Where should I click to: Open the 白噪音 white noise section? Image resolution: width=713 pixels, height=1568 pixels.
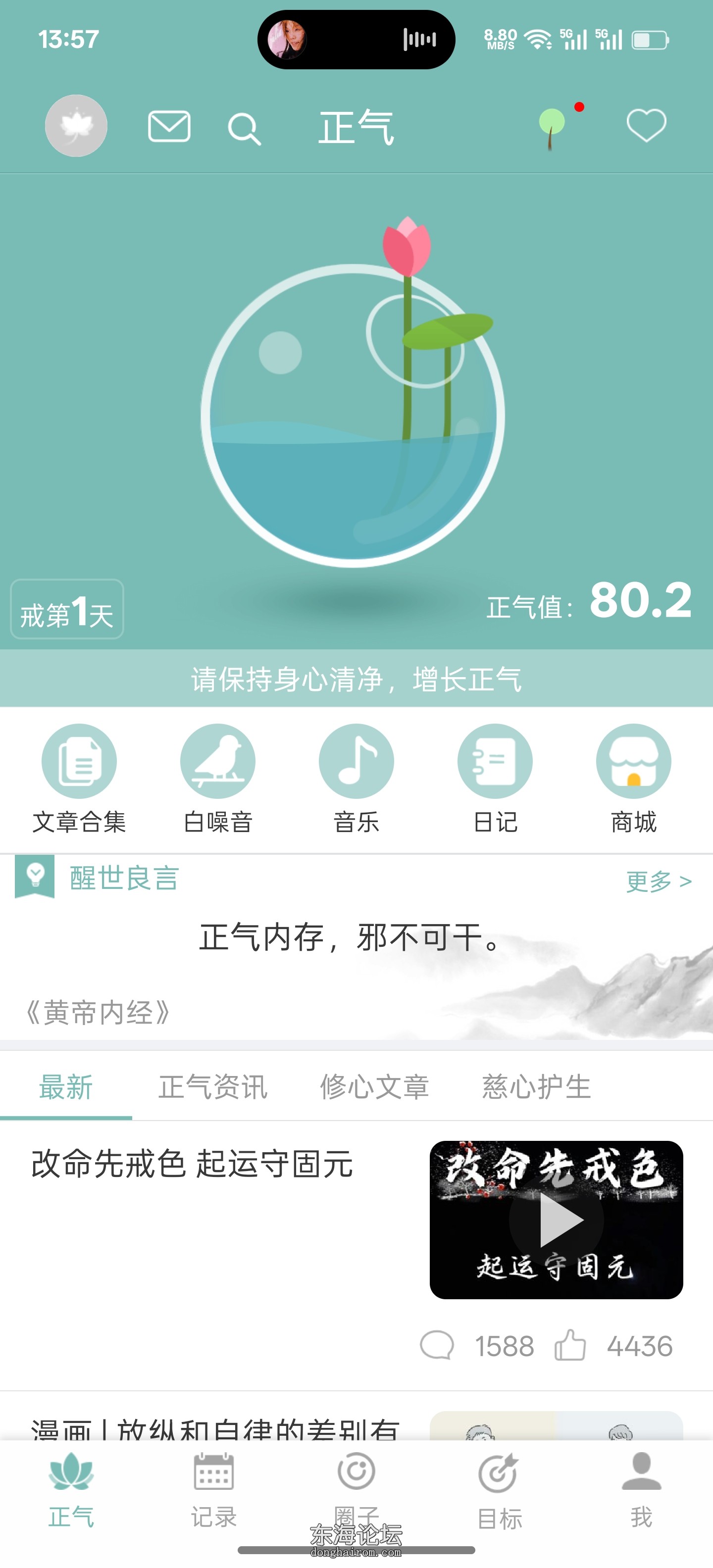pos(218,779)
